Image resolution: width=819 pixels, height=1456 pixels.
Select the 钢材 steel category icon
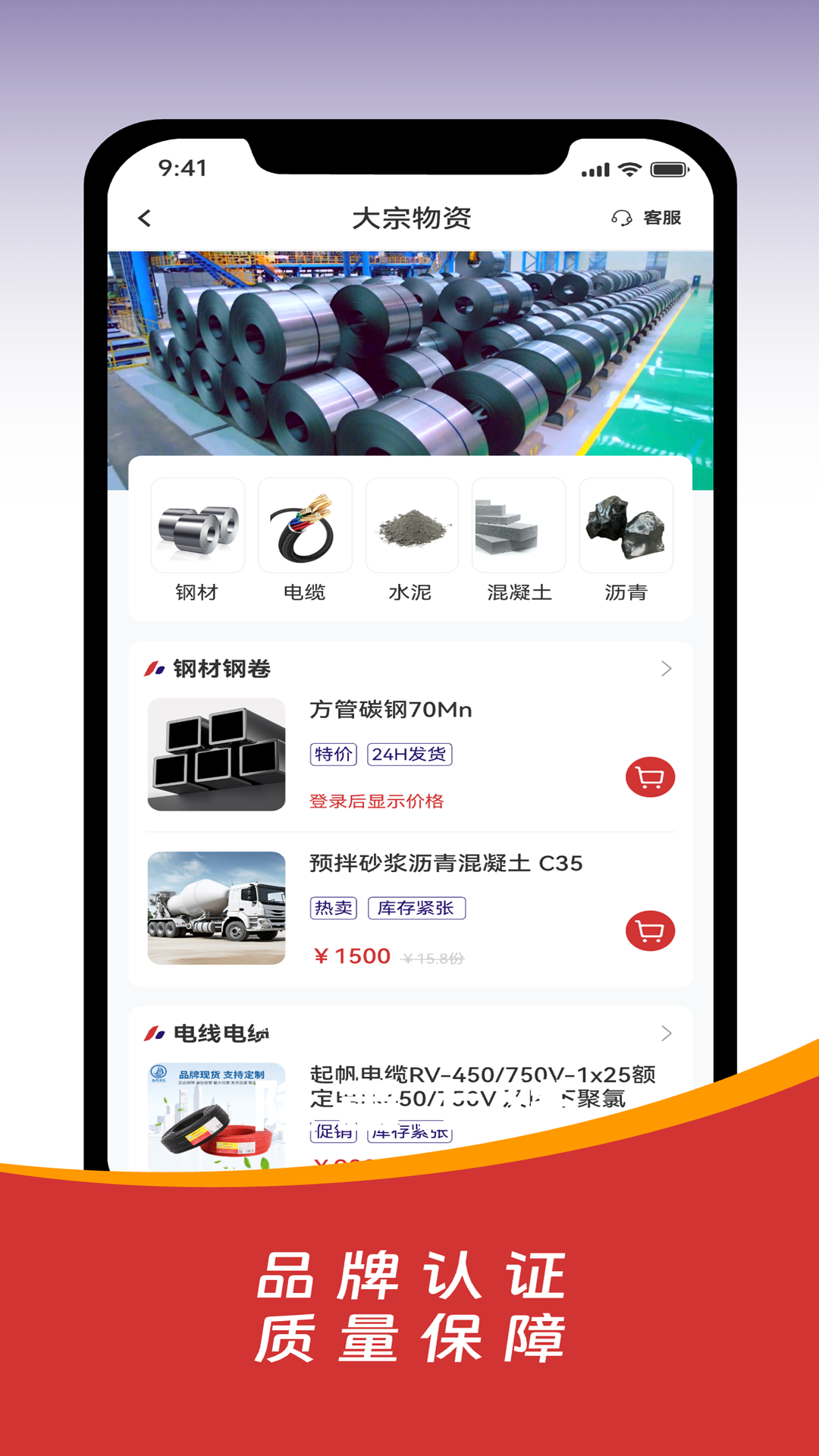tap(198, 526)
